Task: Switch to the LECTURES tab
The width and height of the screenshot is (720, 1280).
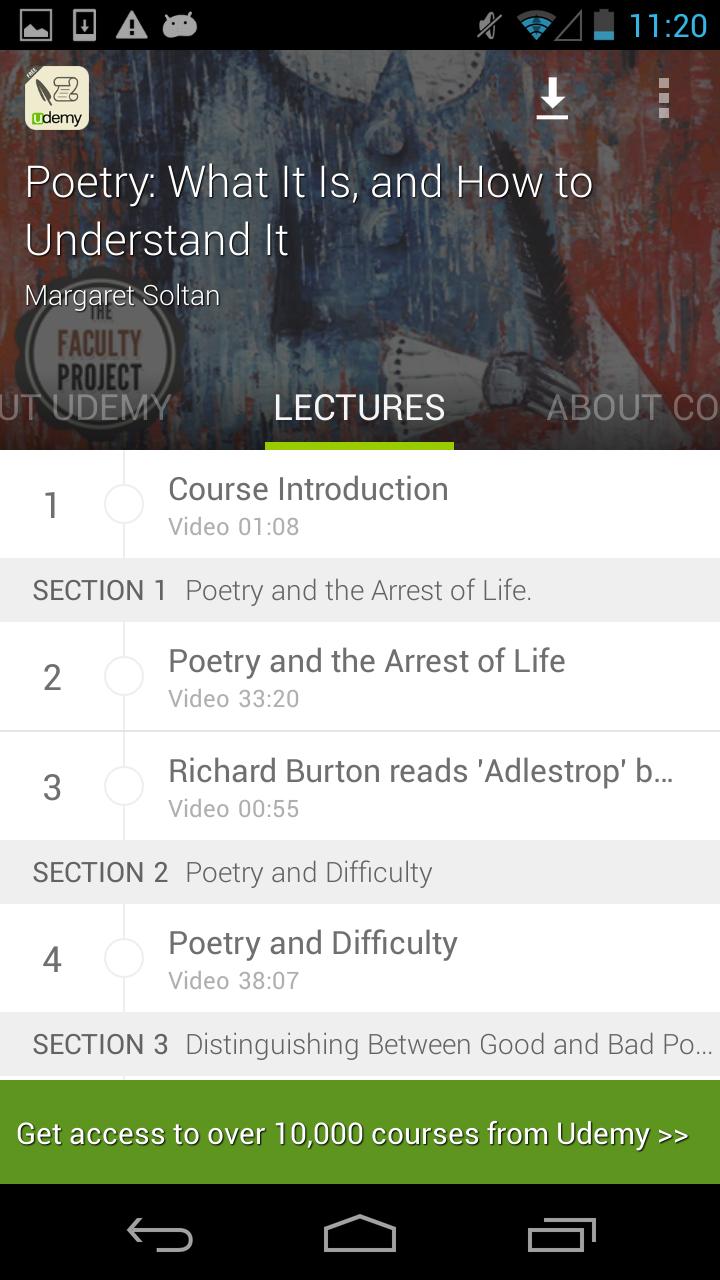Action: [x=359, y=408]
